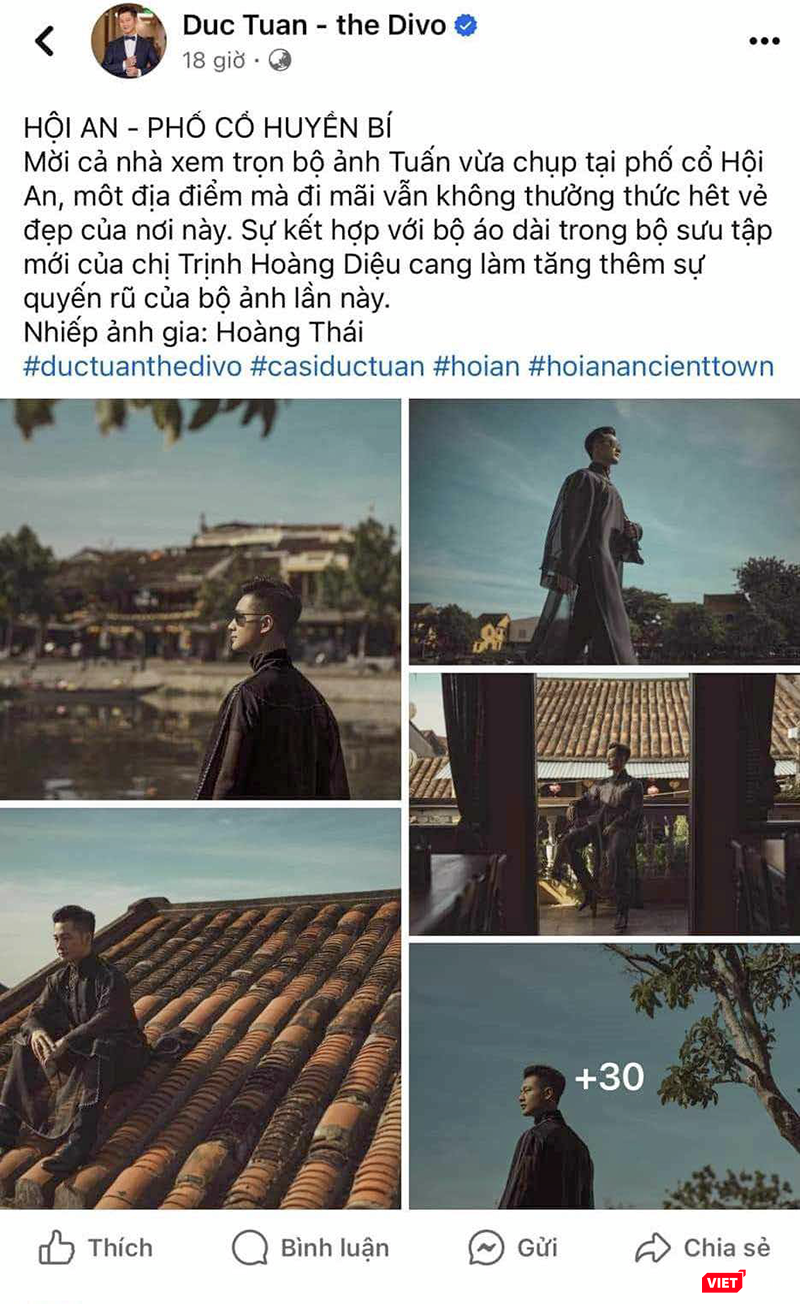Click the Chia sẻ share arrow icon
Viewport: 800px width, 1304px height.
(x=650, y=1247)
